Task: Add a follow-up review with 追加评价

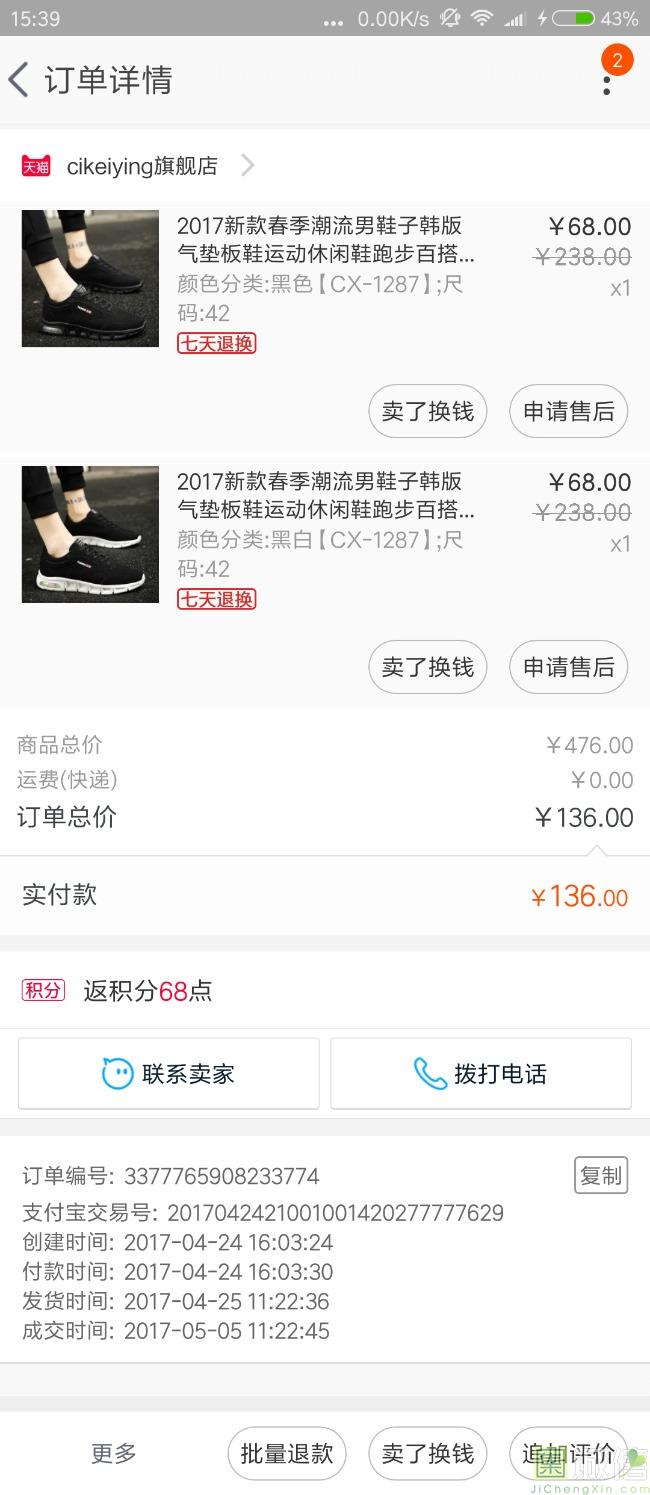Action: point(568,1453)
